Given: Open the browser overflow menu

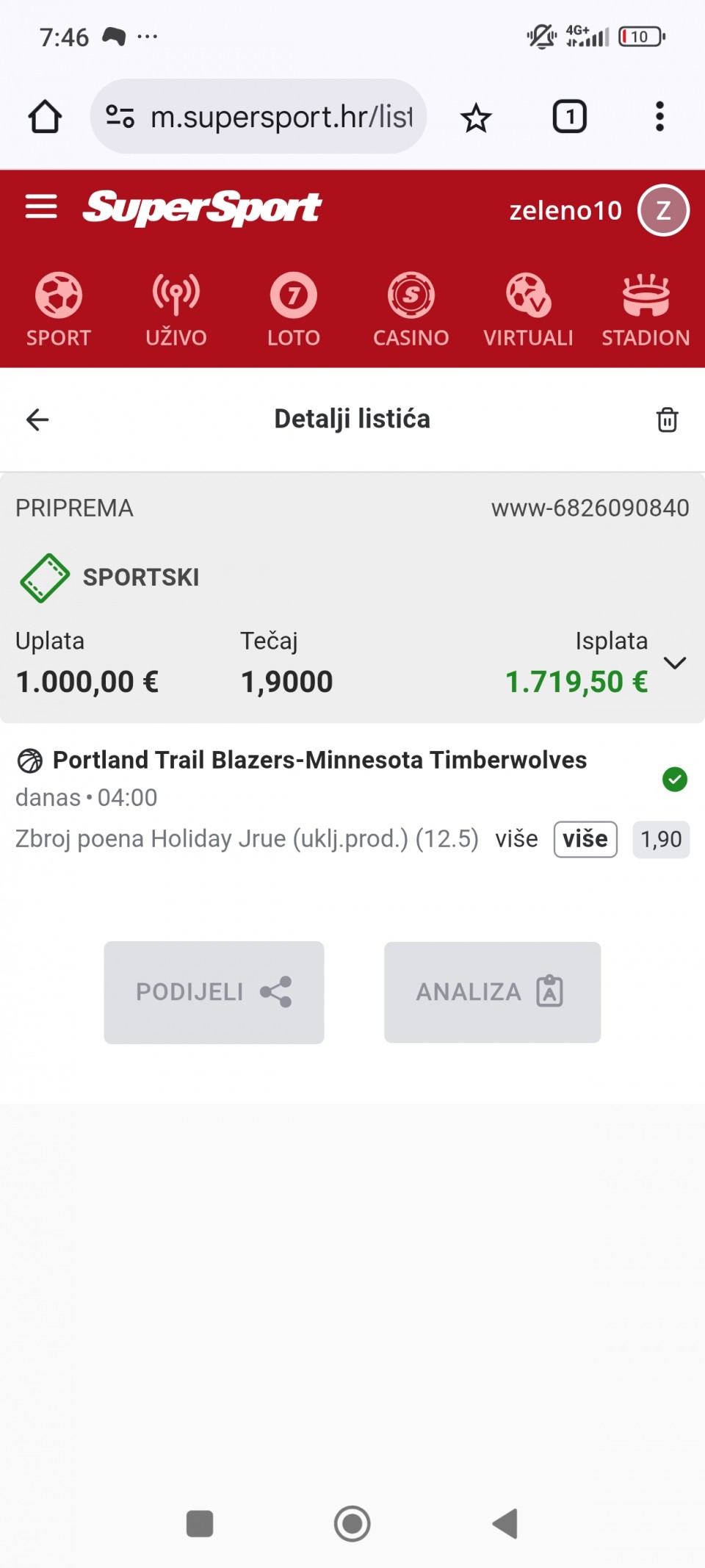Looking at the screenshot, I should 659,117.
